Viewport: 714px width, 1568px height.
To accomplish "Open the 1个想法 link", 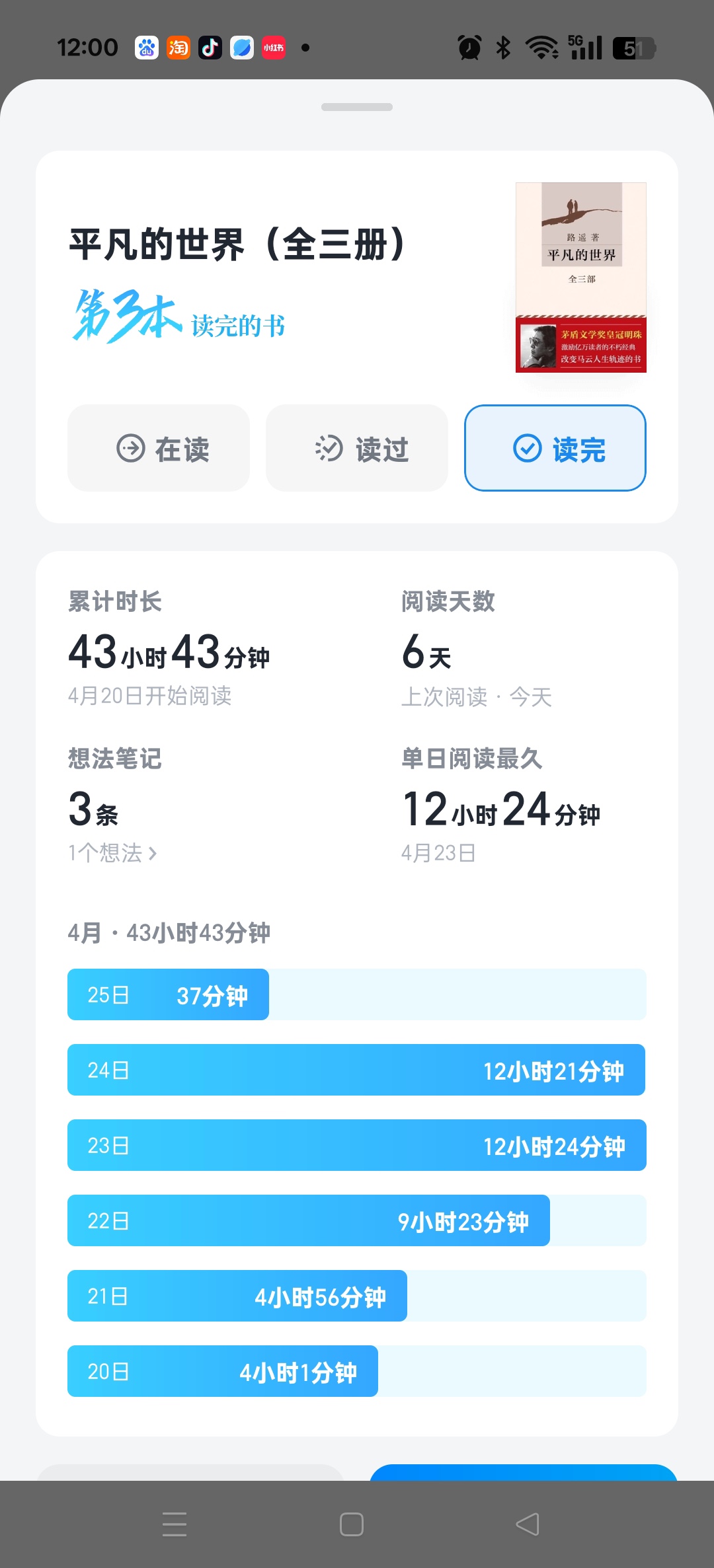I will pyautogui.click(x=112, y=853).
